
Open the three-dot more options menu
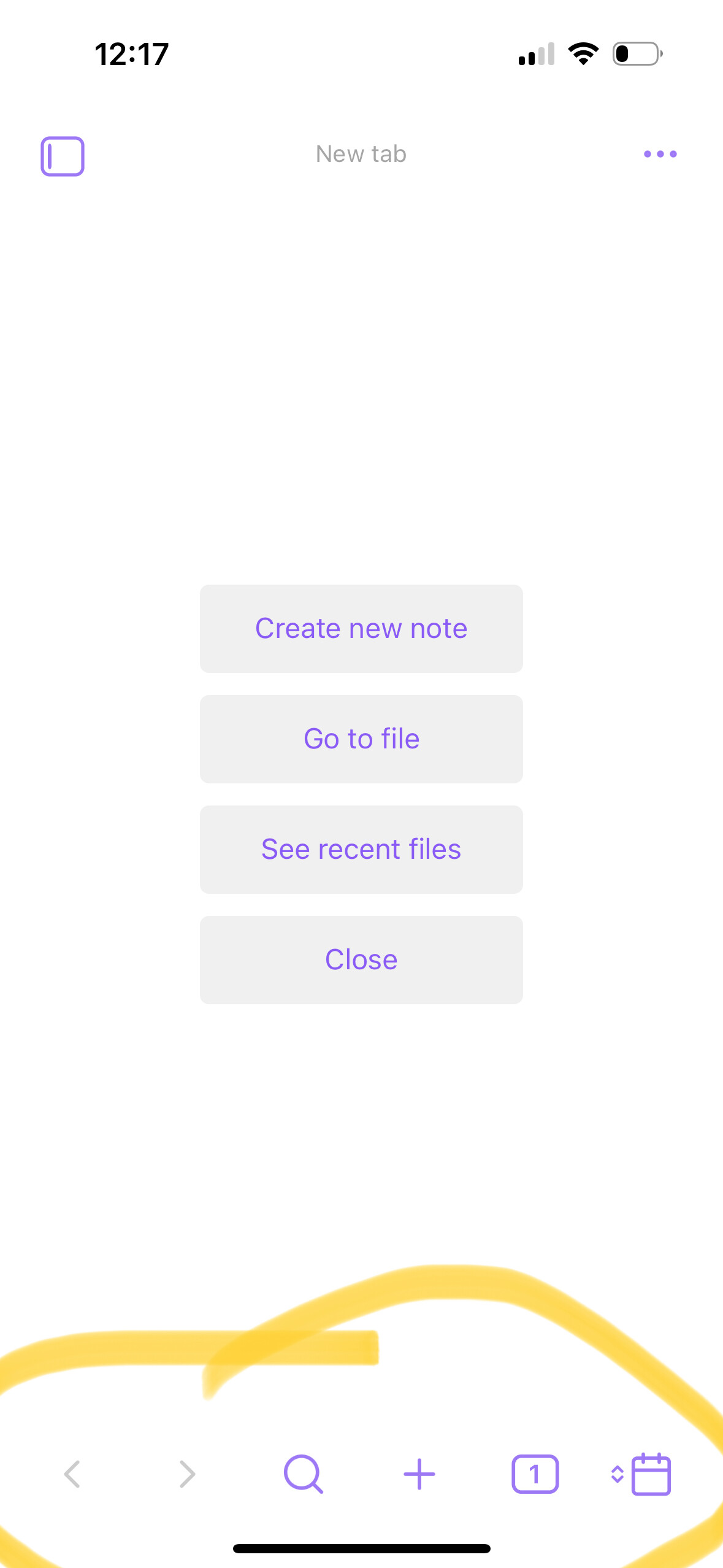click(x=660, y=154)
